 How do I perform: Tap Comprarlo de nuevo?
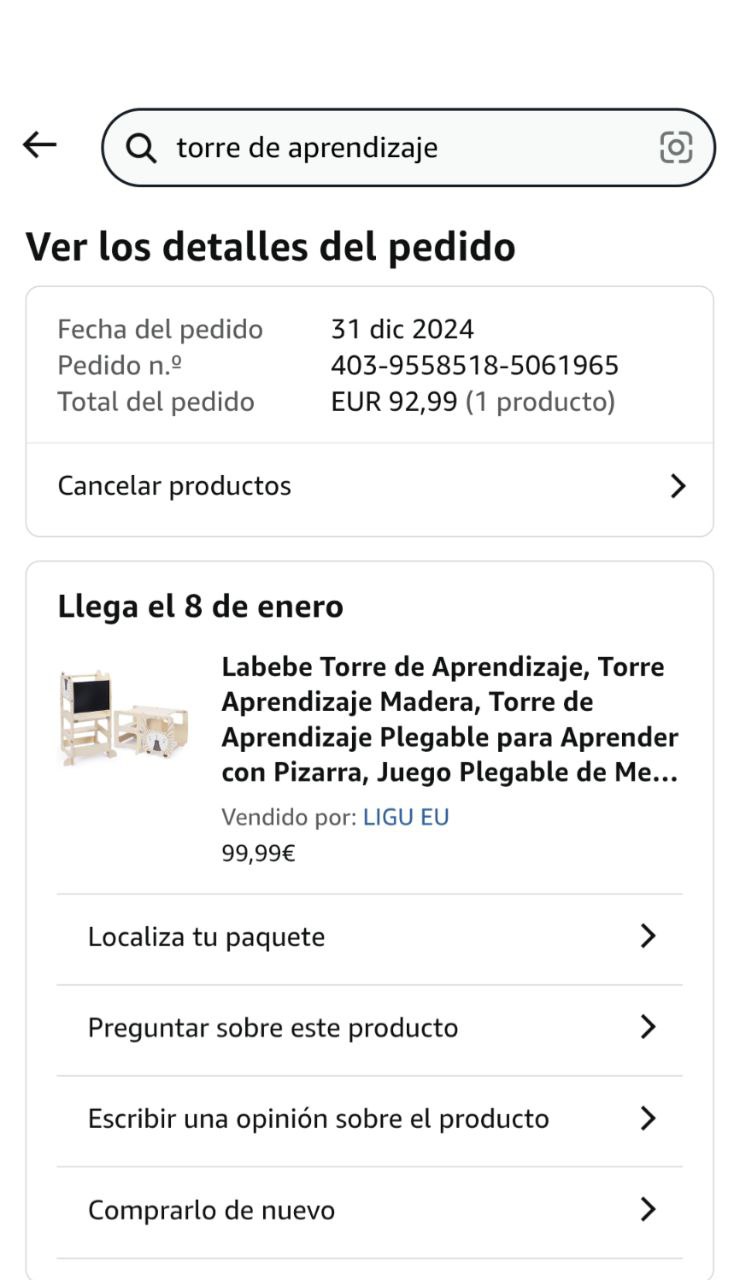369,1210
